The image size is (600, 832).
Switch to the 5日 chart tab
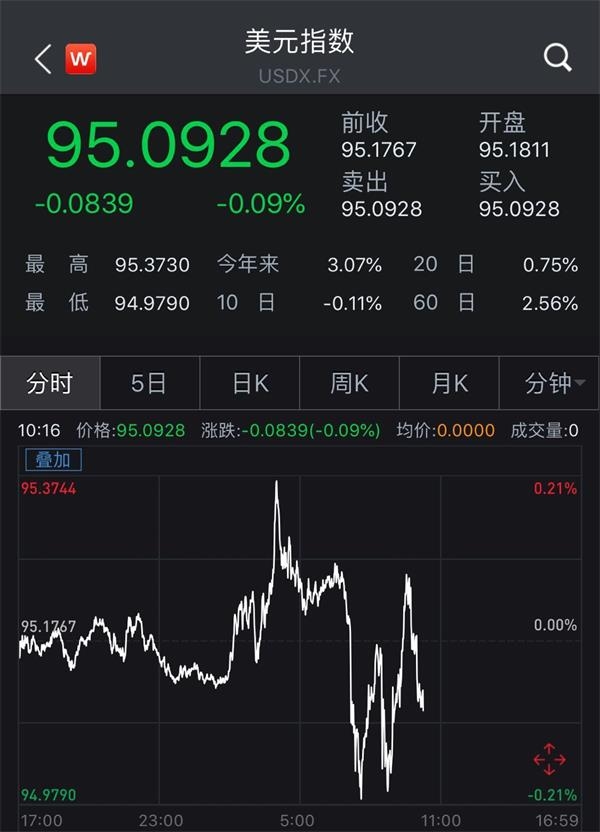[x=149, y=382]
